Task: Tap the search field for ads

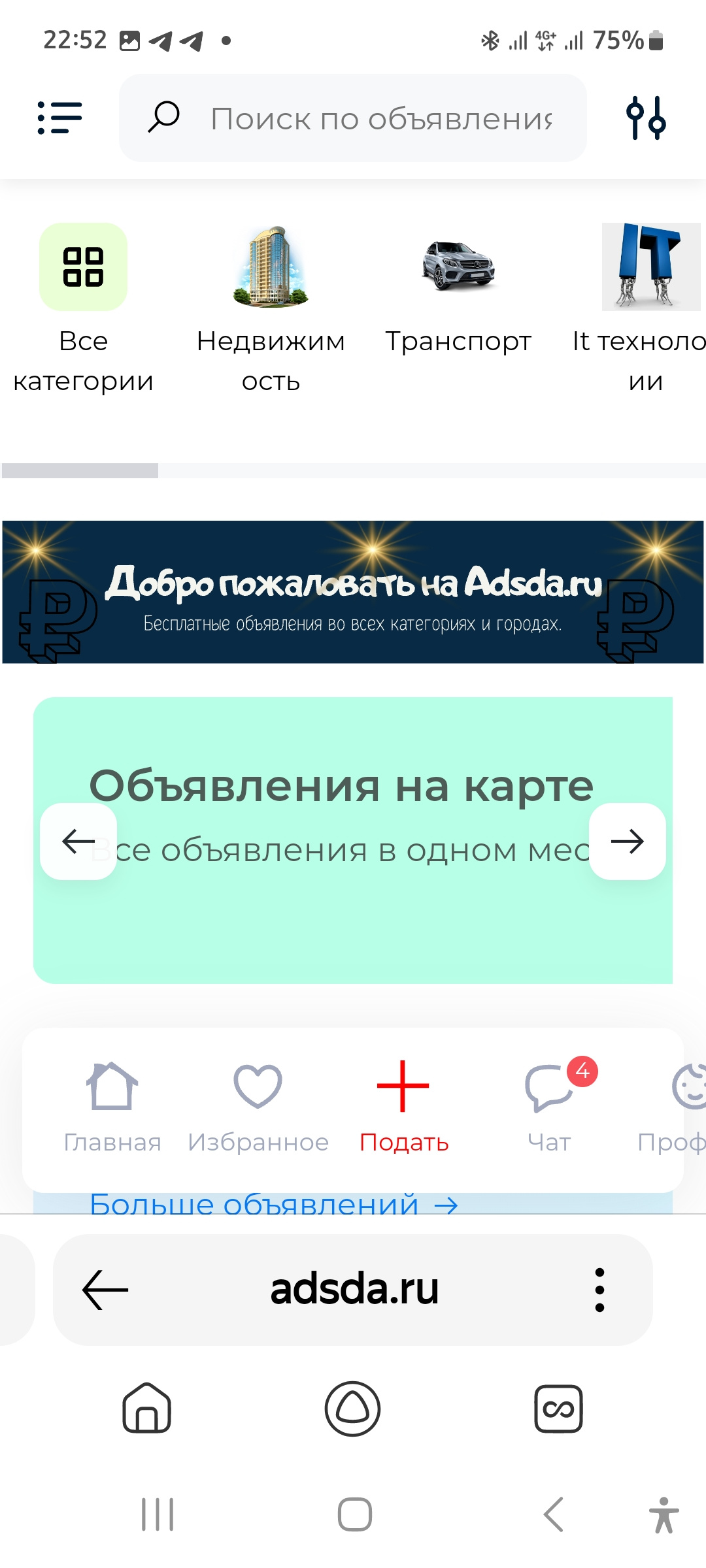Action: pyautogui.click(x=353, y=118)
